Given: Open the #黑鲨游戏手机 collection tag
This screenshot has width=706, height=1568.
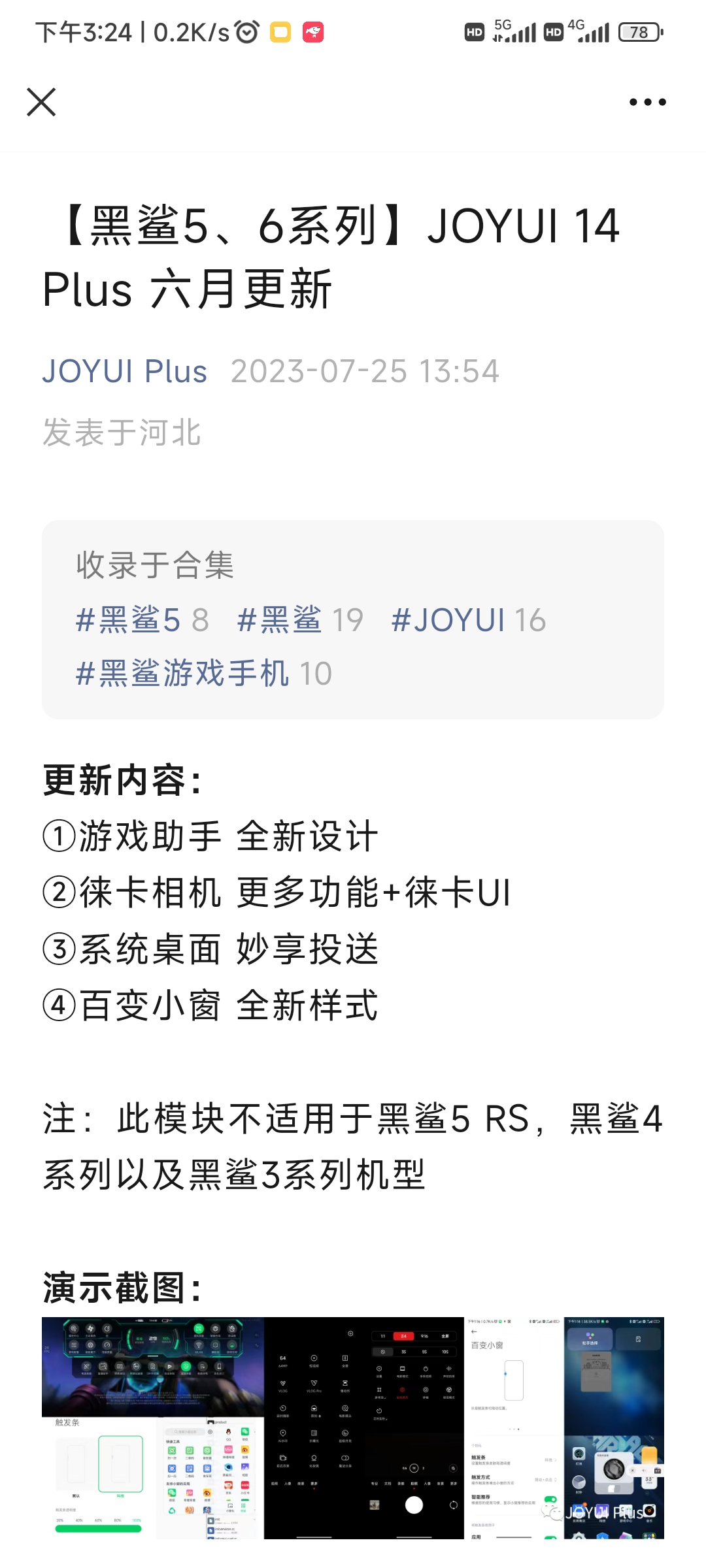Looking at the screenshot, I should [204, 673].
